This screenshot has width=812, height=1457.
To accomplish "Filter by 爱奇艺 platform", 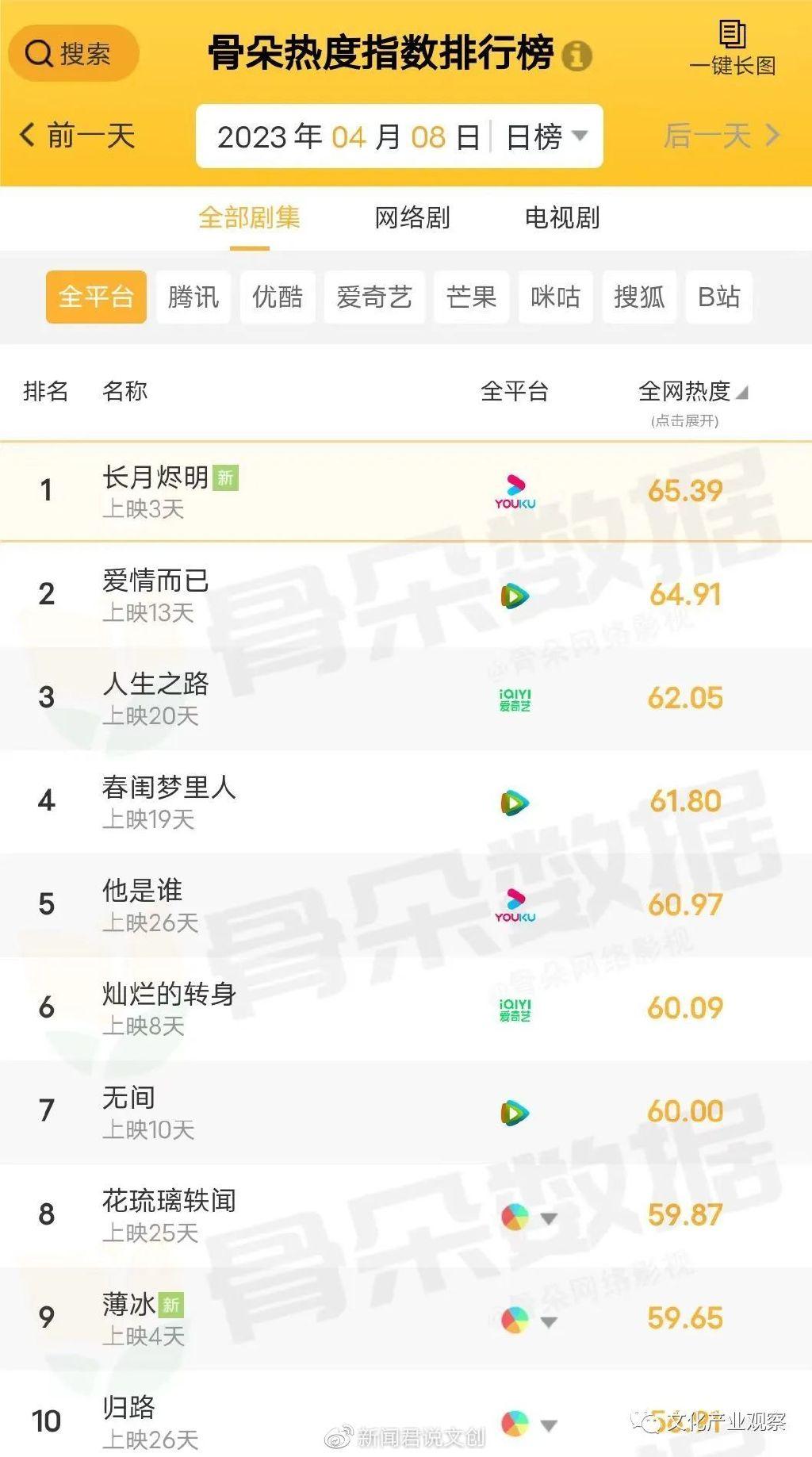I will [x=374, y=297].
